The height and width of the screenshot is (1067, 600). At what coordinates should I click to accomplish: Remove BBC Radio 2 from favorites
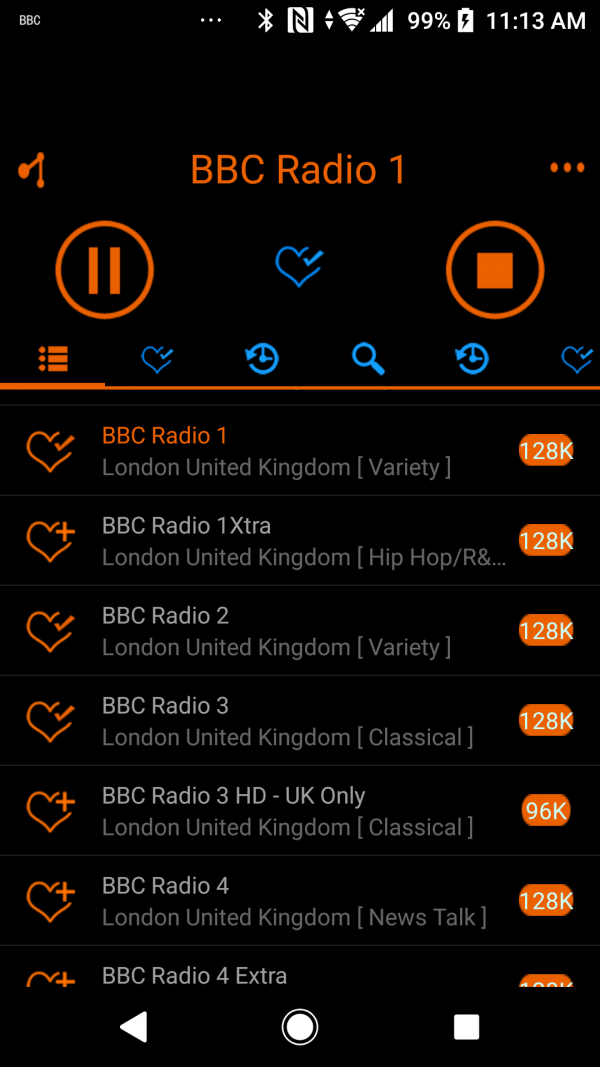pos(50,631)
